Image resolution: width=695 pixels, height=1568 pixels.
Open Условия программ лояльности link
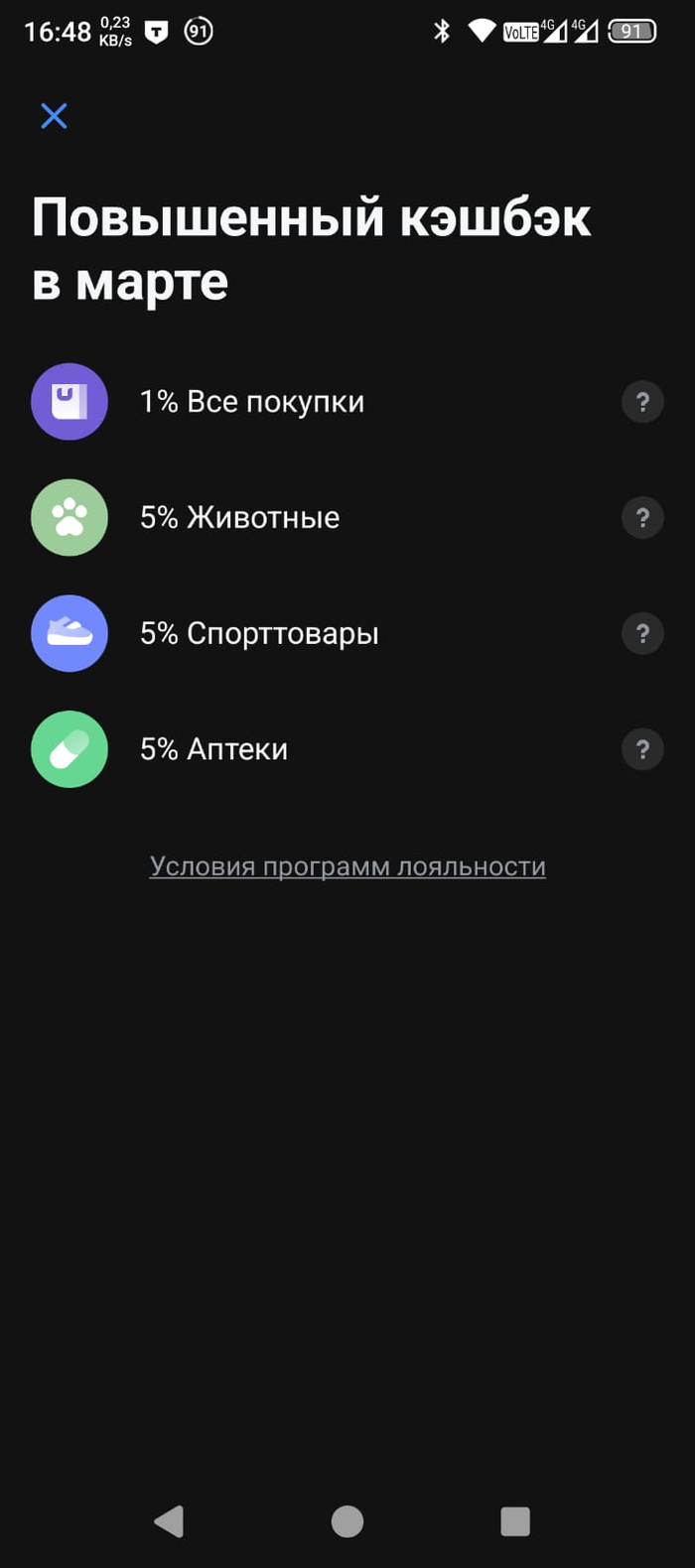[x=347, y=866]
